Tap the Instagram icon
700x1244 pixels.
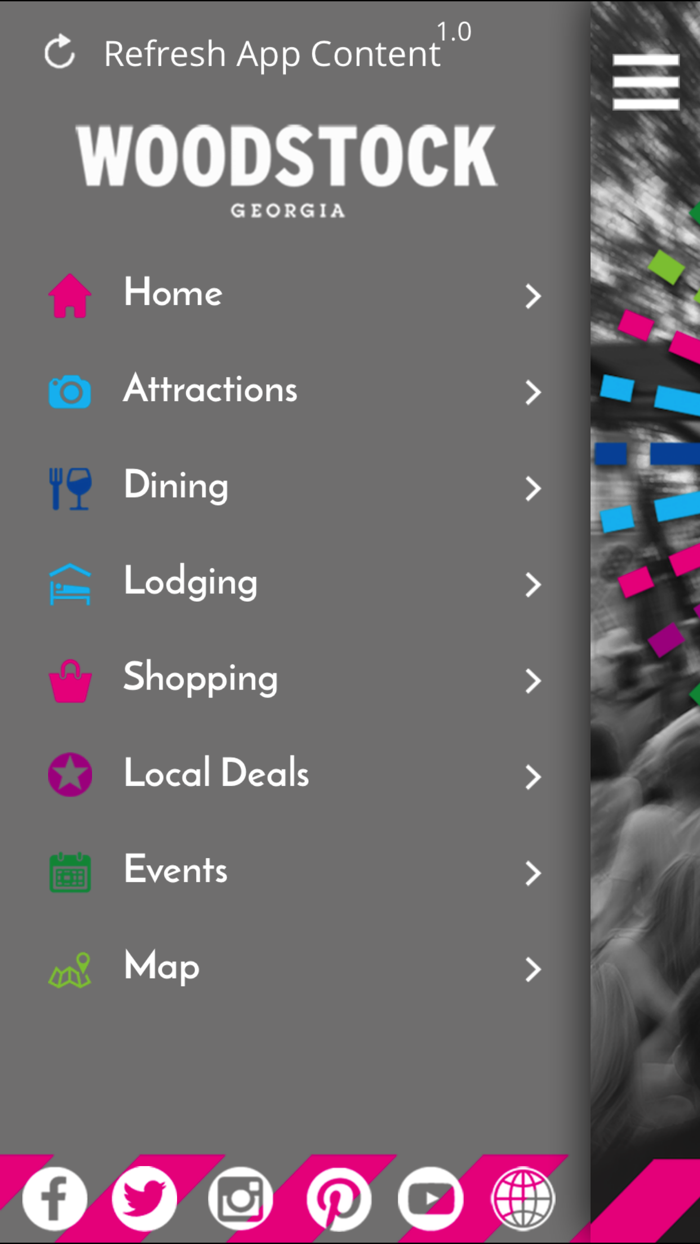[x=240, y=1198]
